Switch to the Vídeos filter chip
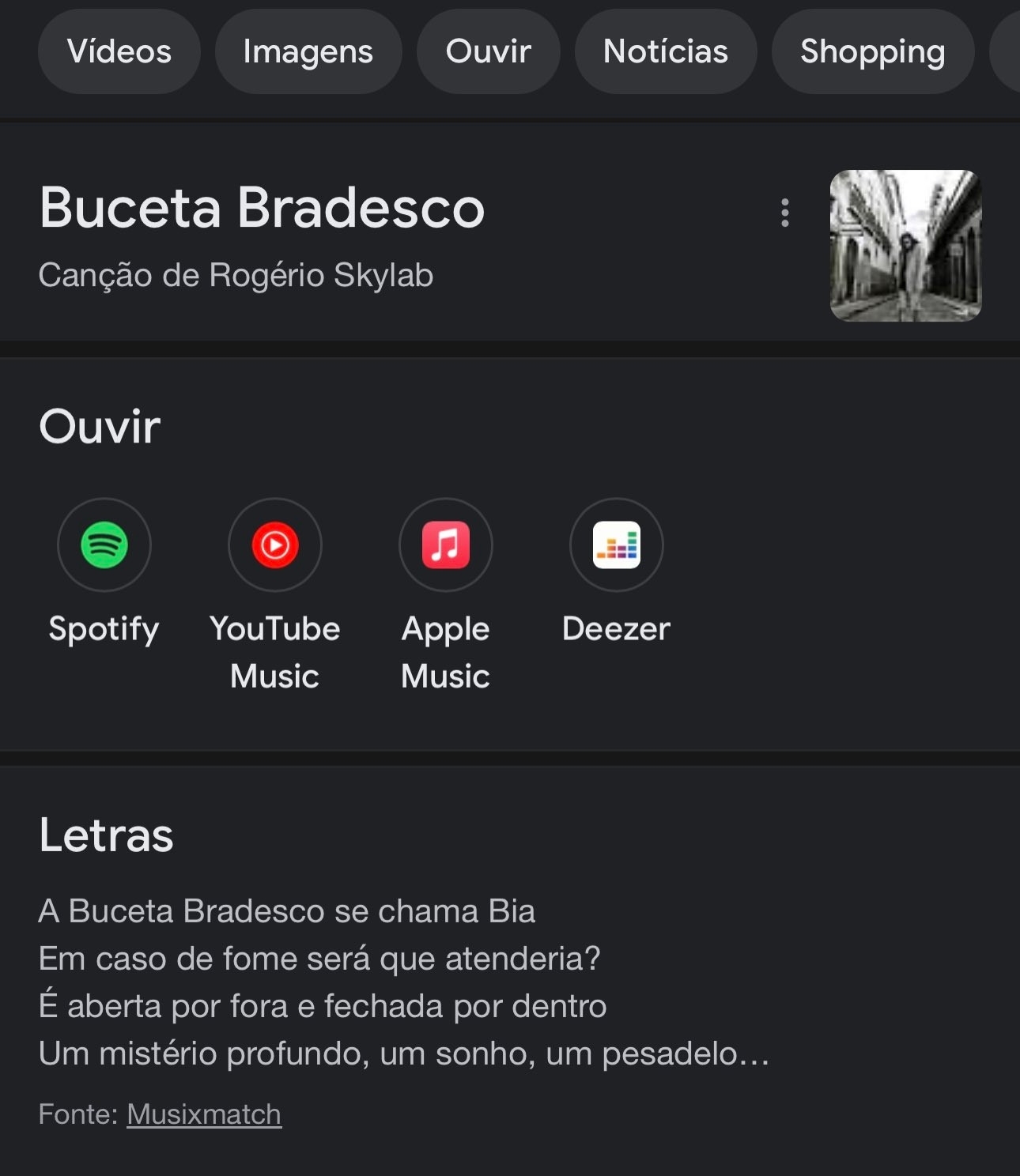The width and height of the screenshot is (1020, 1176). 119,52
